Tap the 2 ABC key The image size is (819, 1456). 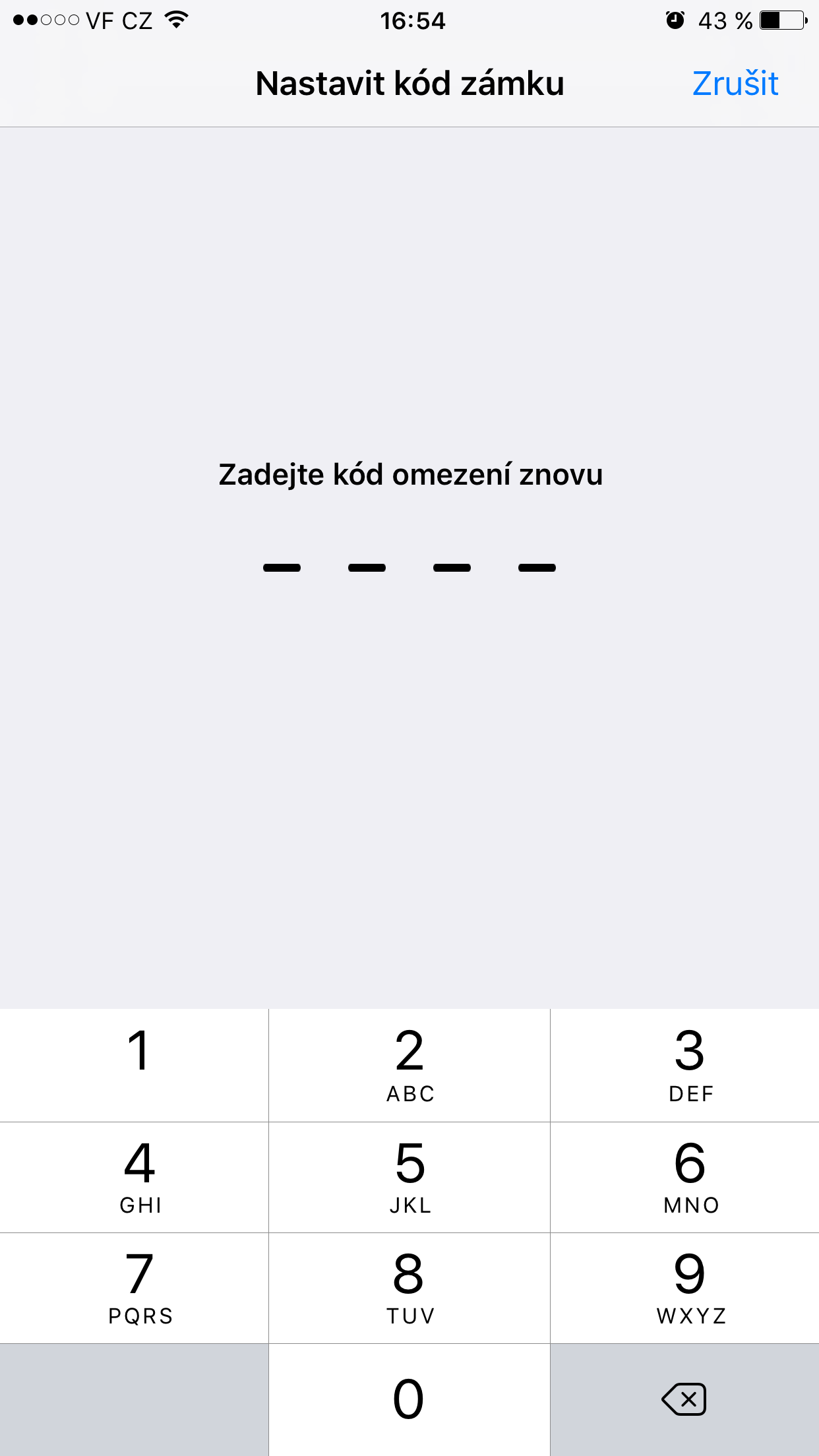[409, 1064]
